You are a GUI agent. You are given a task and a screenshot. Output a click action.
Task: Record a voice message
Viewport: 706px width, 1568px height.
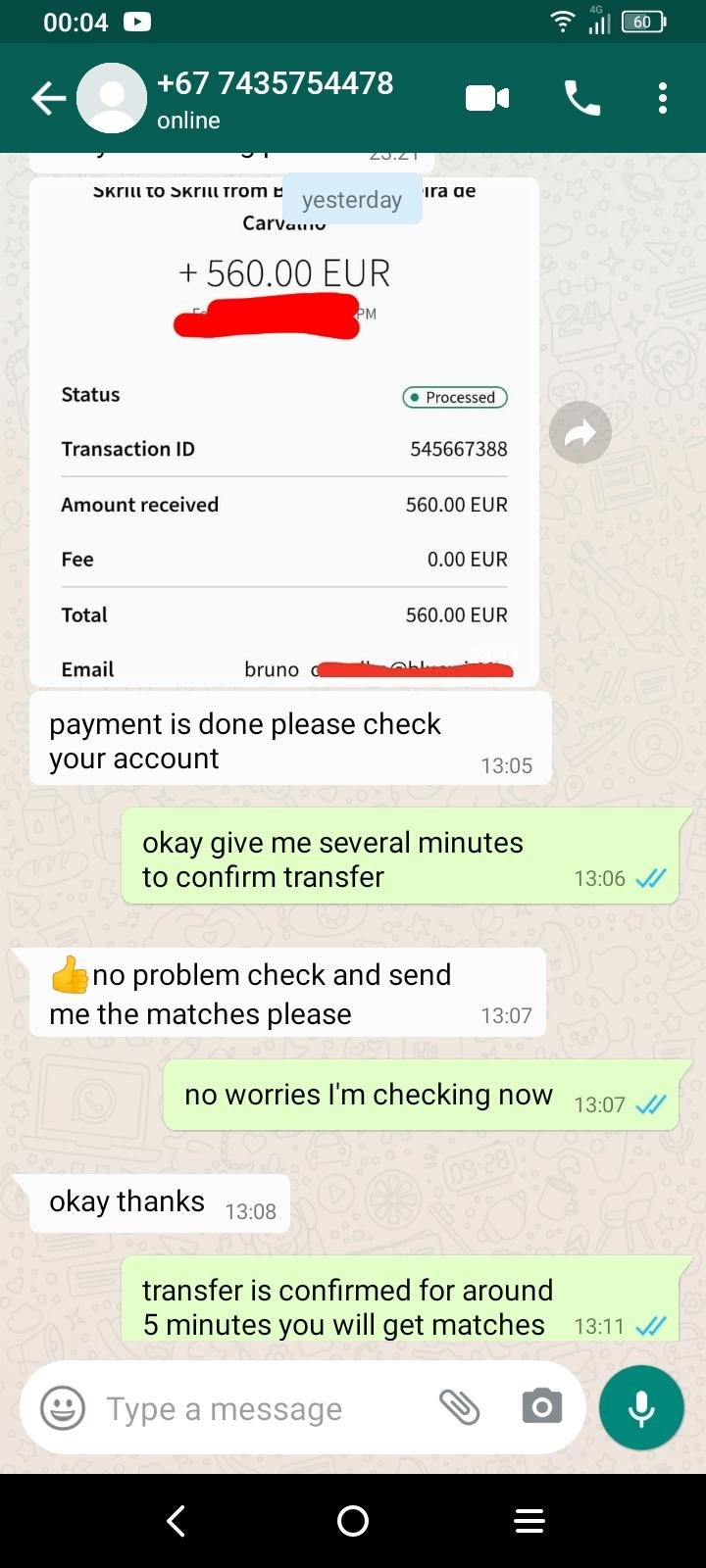641,1408
